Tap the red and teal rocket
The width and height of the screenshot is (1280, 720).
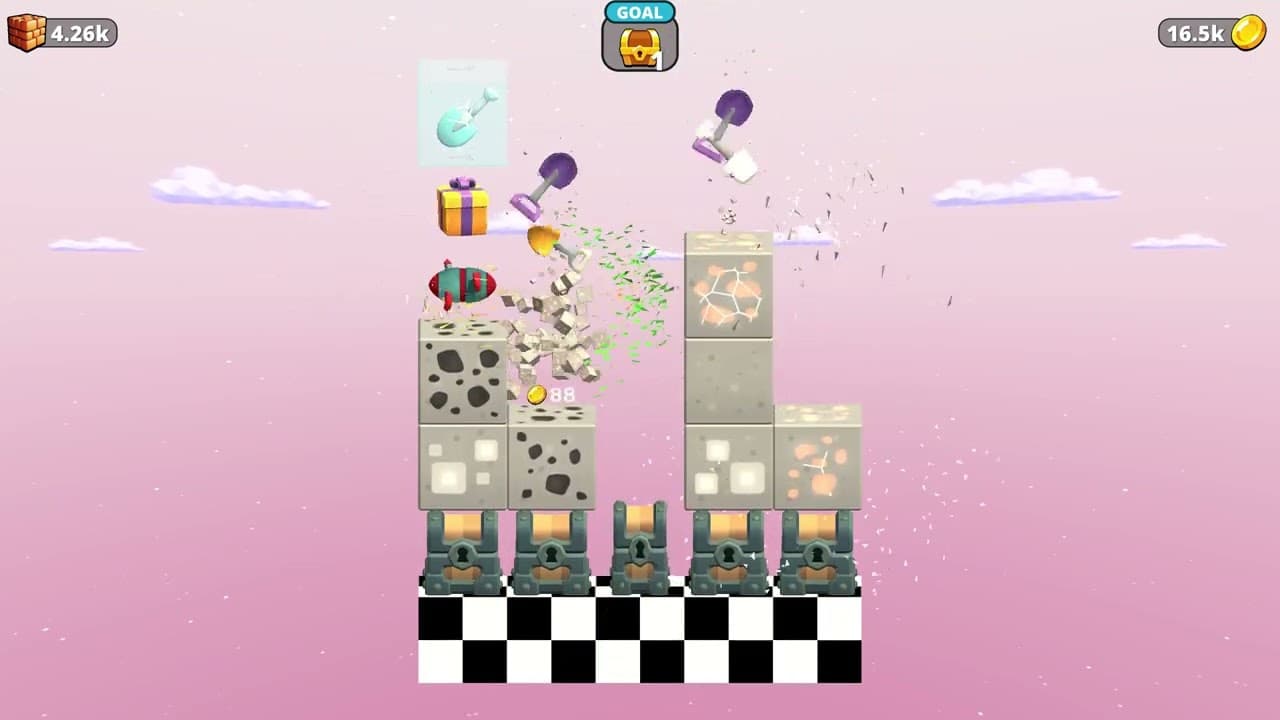(462, 285)
